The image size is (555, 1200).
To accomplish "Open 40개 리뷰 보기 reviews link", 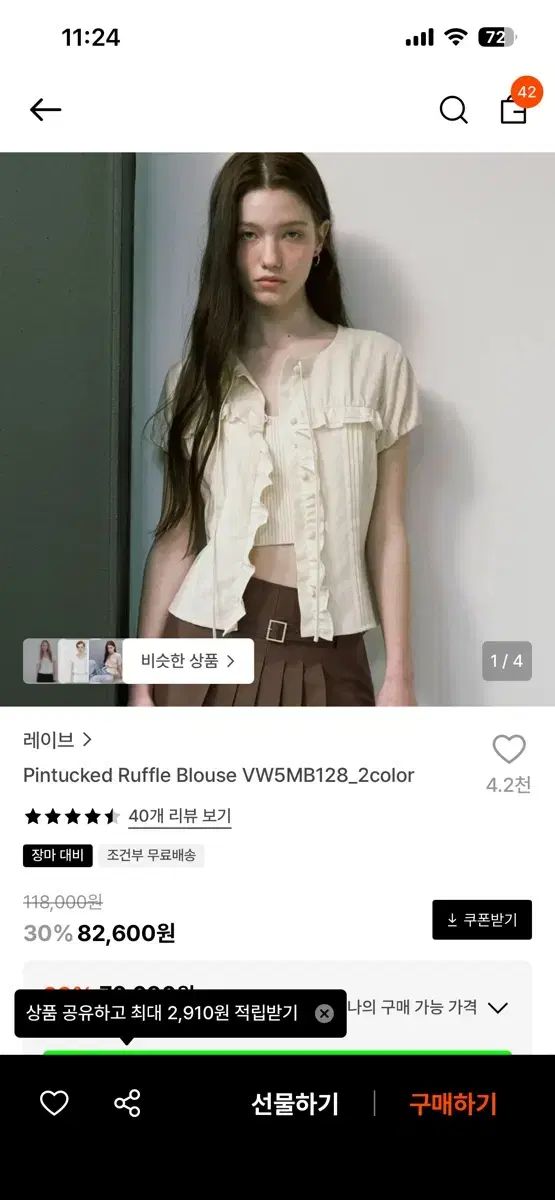I will pyautogui.click(x=180, y=816).
